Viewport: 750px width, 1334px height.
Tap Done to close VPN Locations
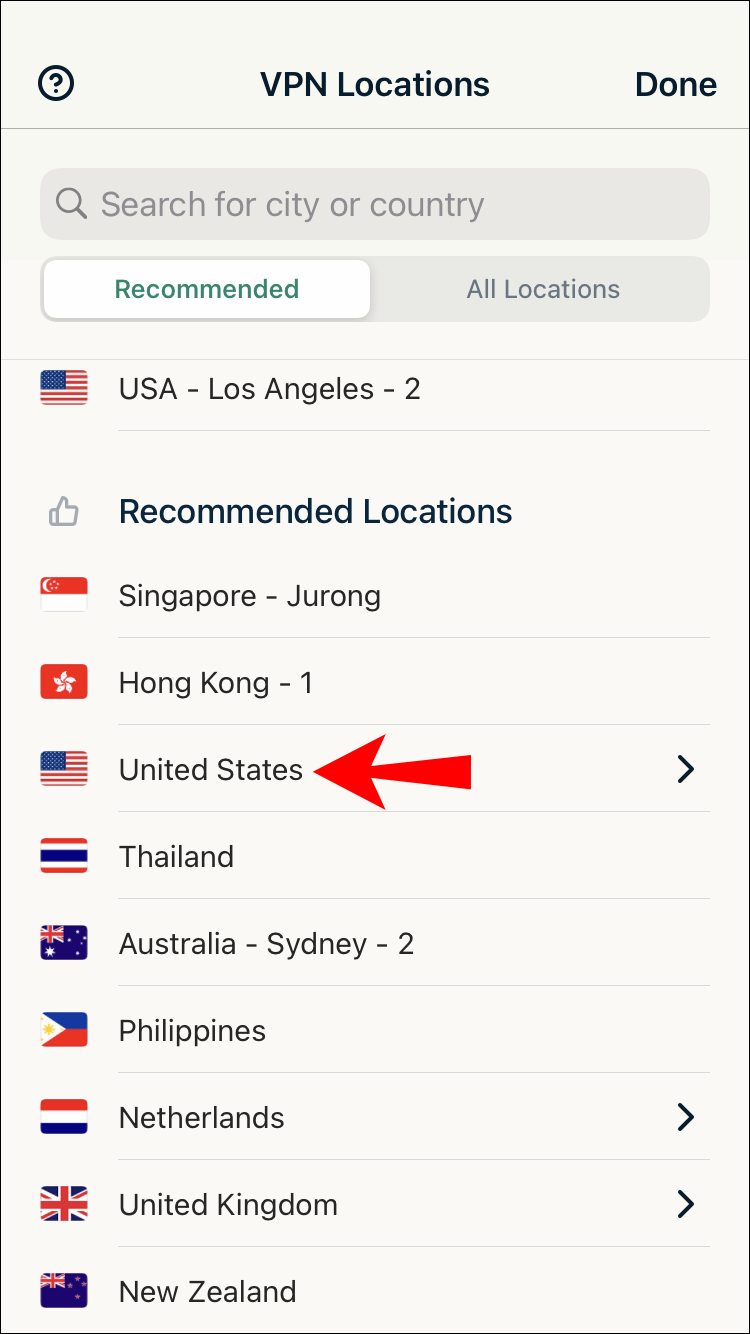point(675,84)
